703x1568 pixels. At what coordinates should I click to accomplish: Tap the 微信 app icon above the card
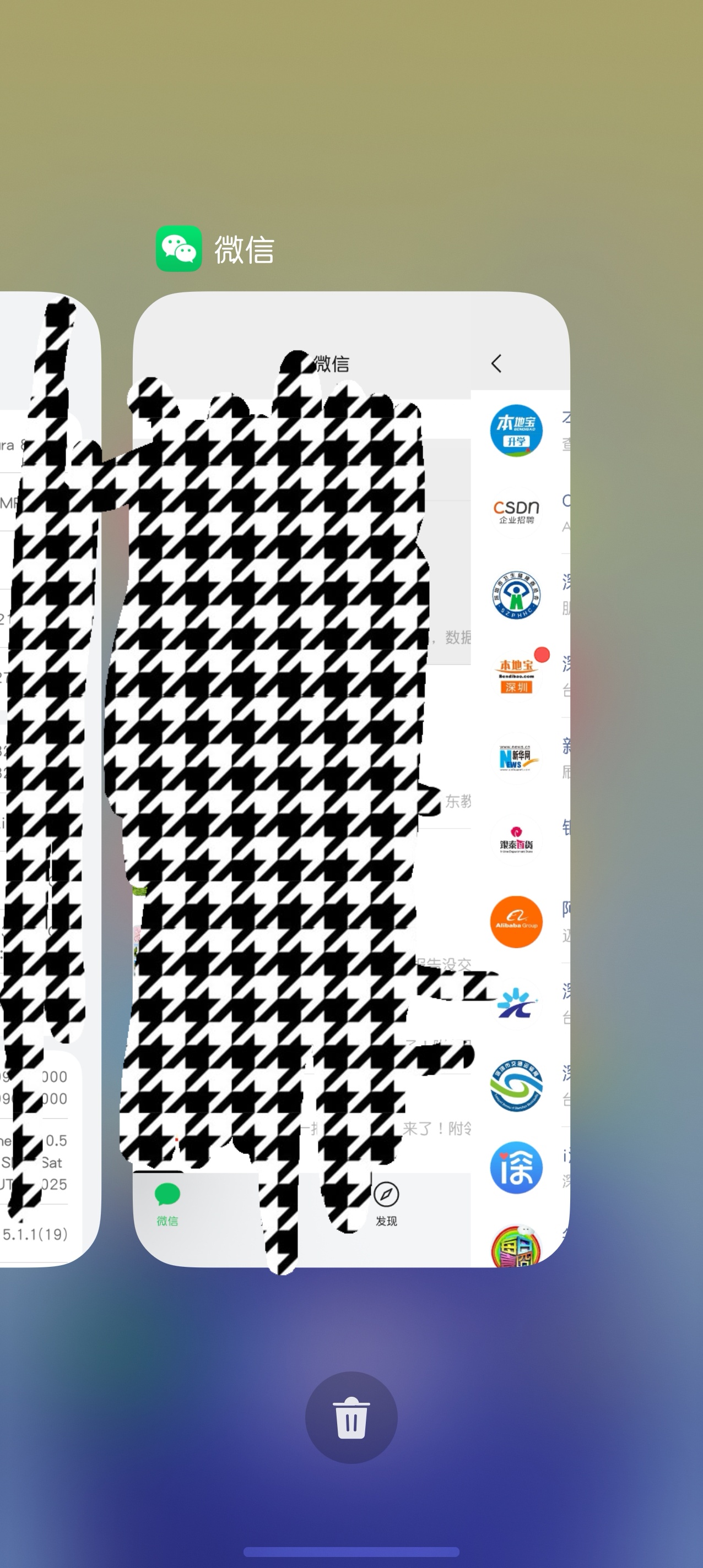179,249
